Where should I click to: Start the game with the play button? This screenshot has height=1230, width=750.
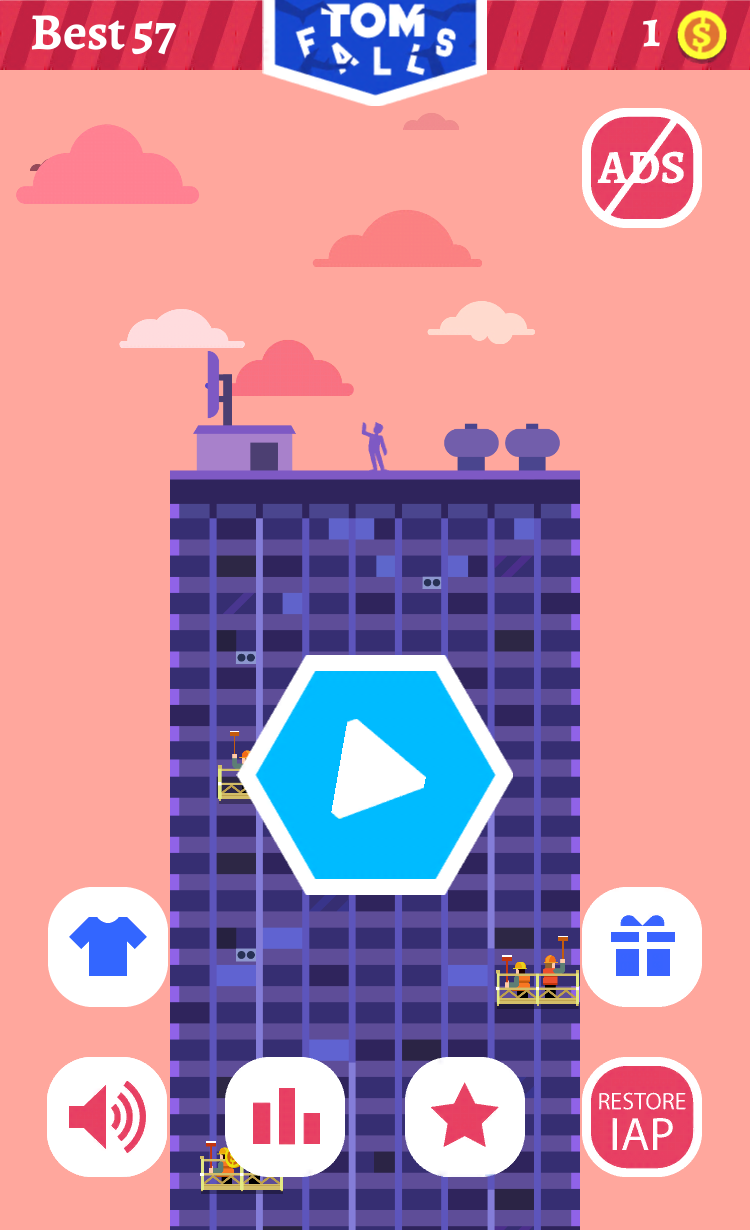[375, 774]
